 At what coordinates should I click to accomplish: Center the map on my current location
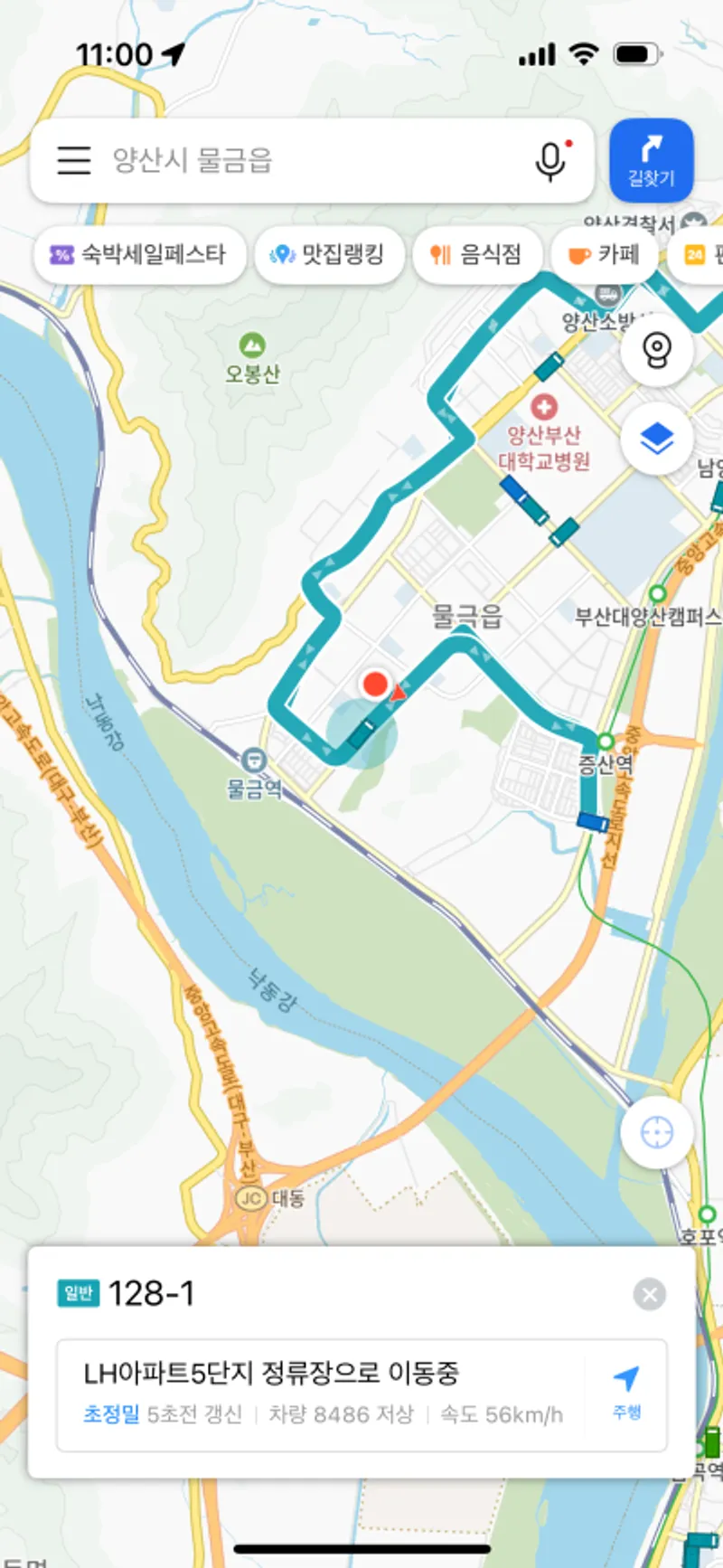coord(657,1132)
